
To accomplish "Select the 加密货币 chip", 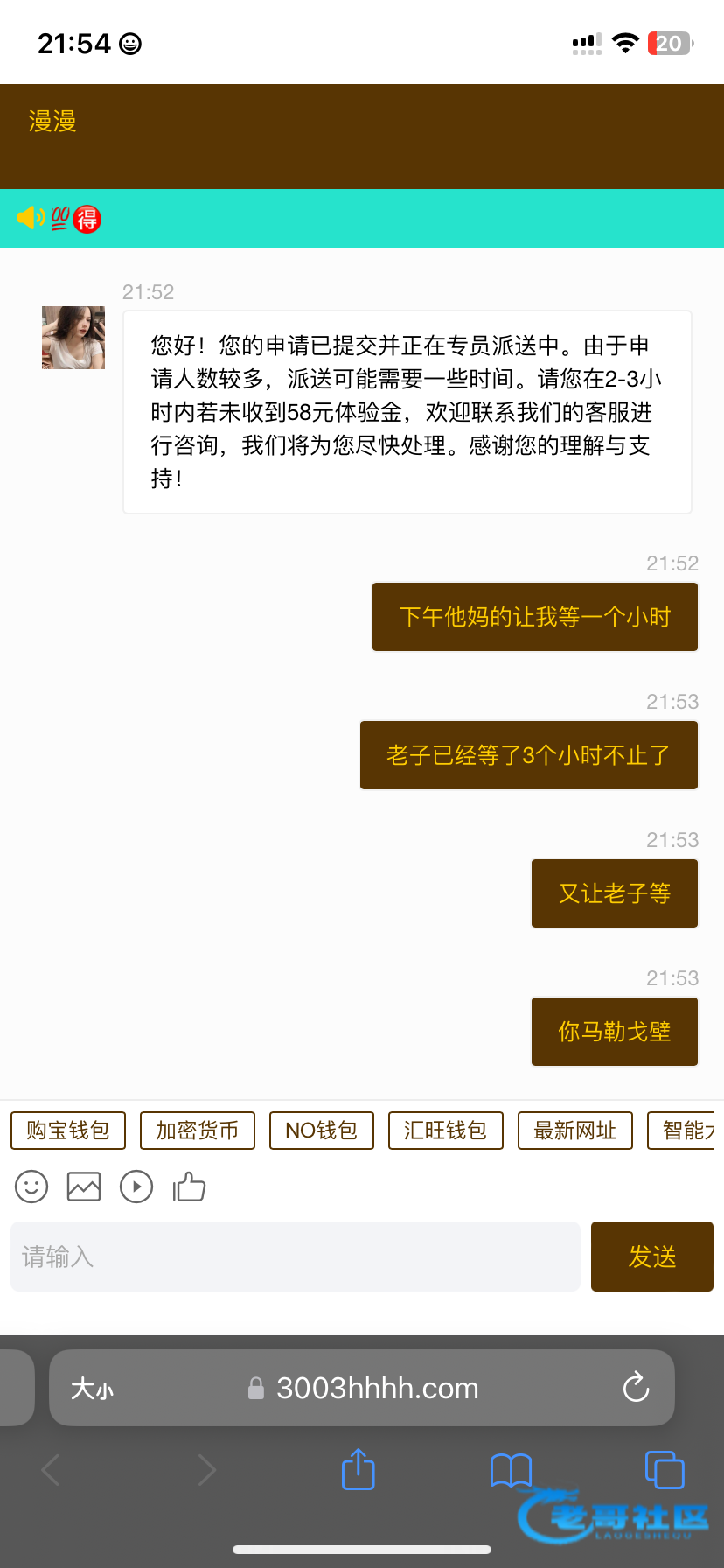I will [x=198, y=1130].
